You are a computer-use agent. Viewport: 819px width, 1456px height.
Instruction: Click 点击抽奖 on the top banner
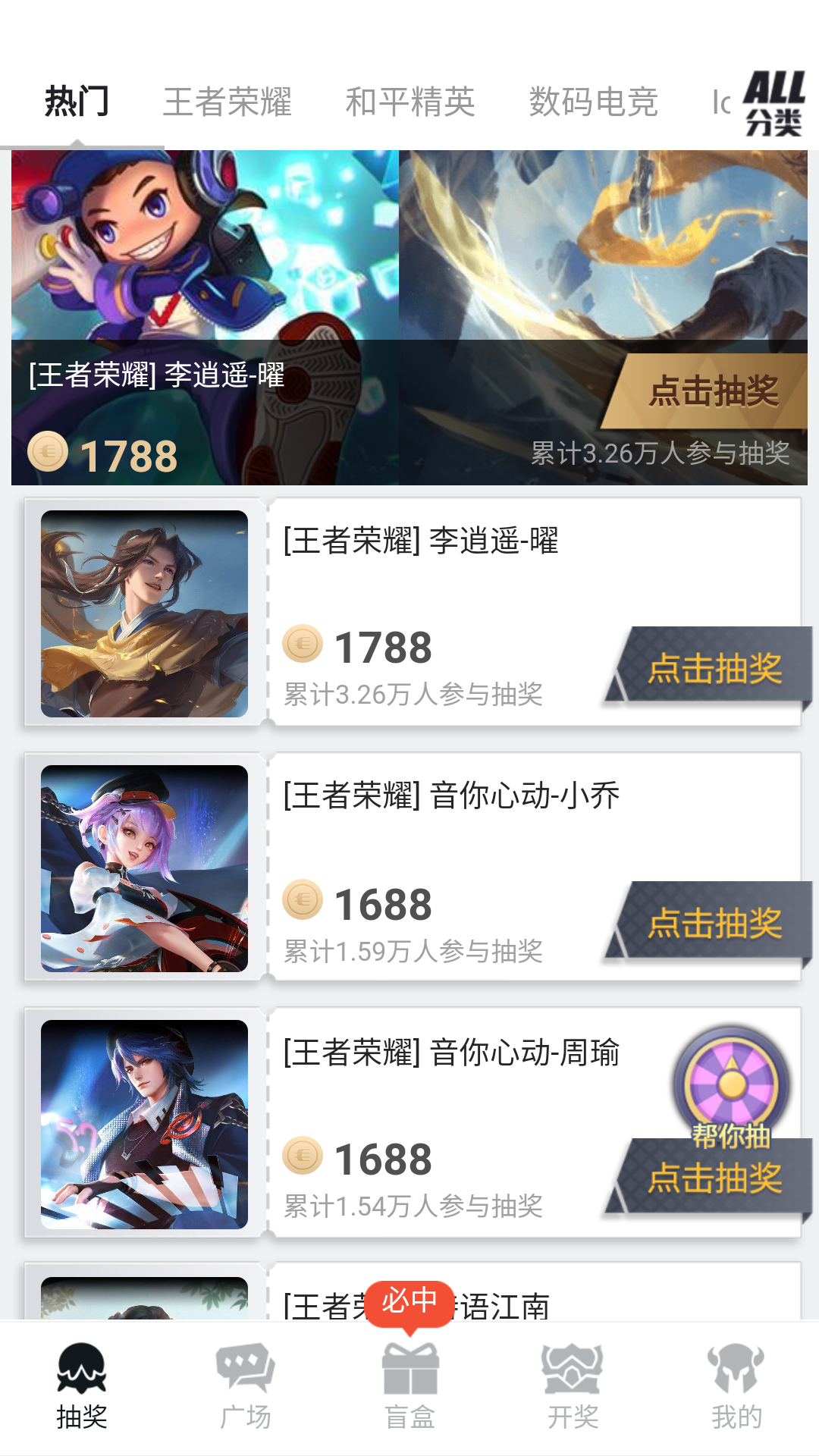(x=714, y=391)
